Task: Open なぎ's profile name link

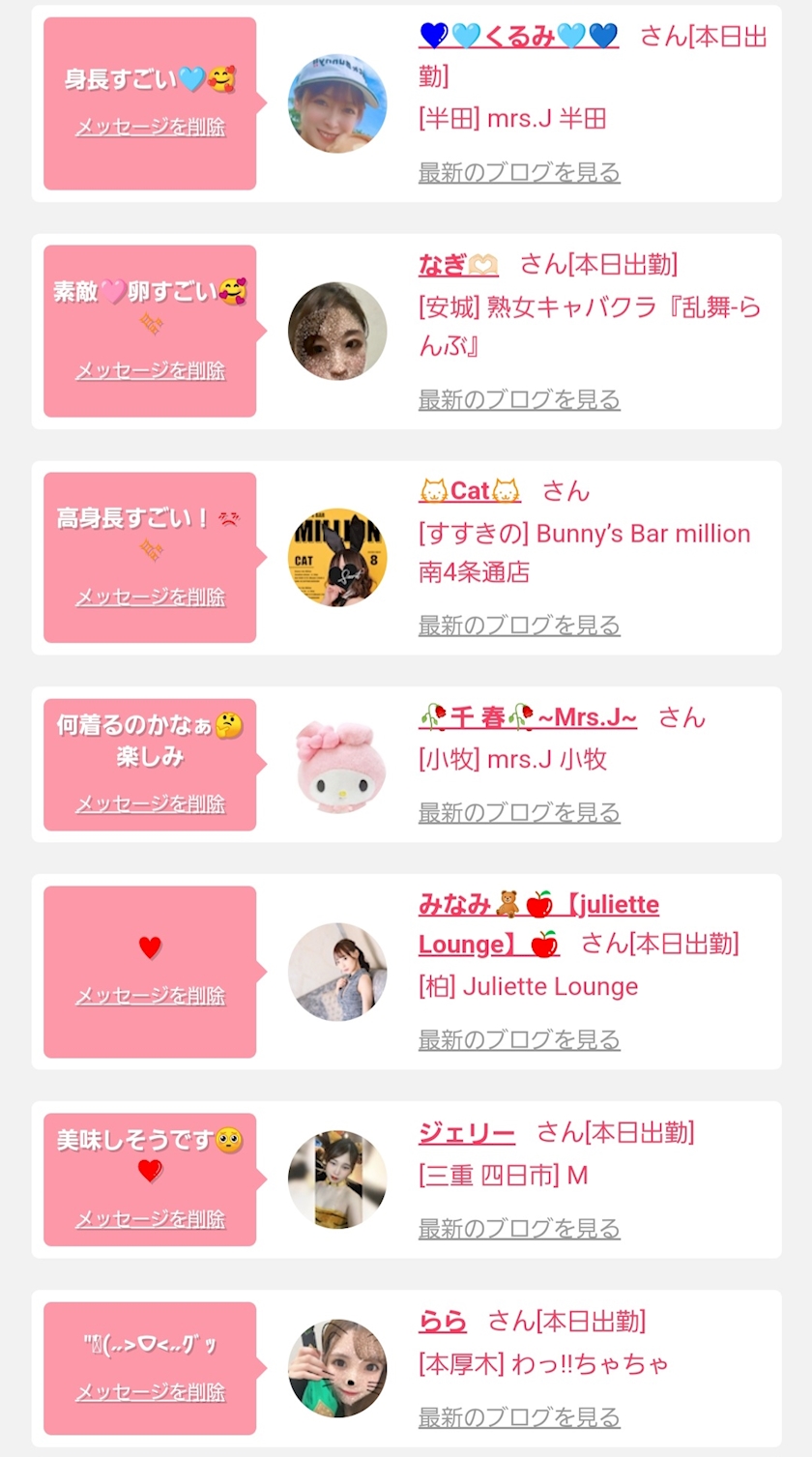Action: click(458, 264)
